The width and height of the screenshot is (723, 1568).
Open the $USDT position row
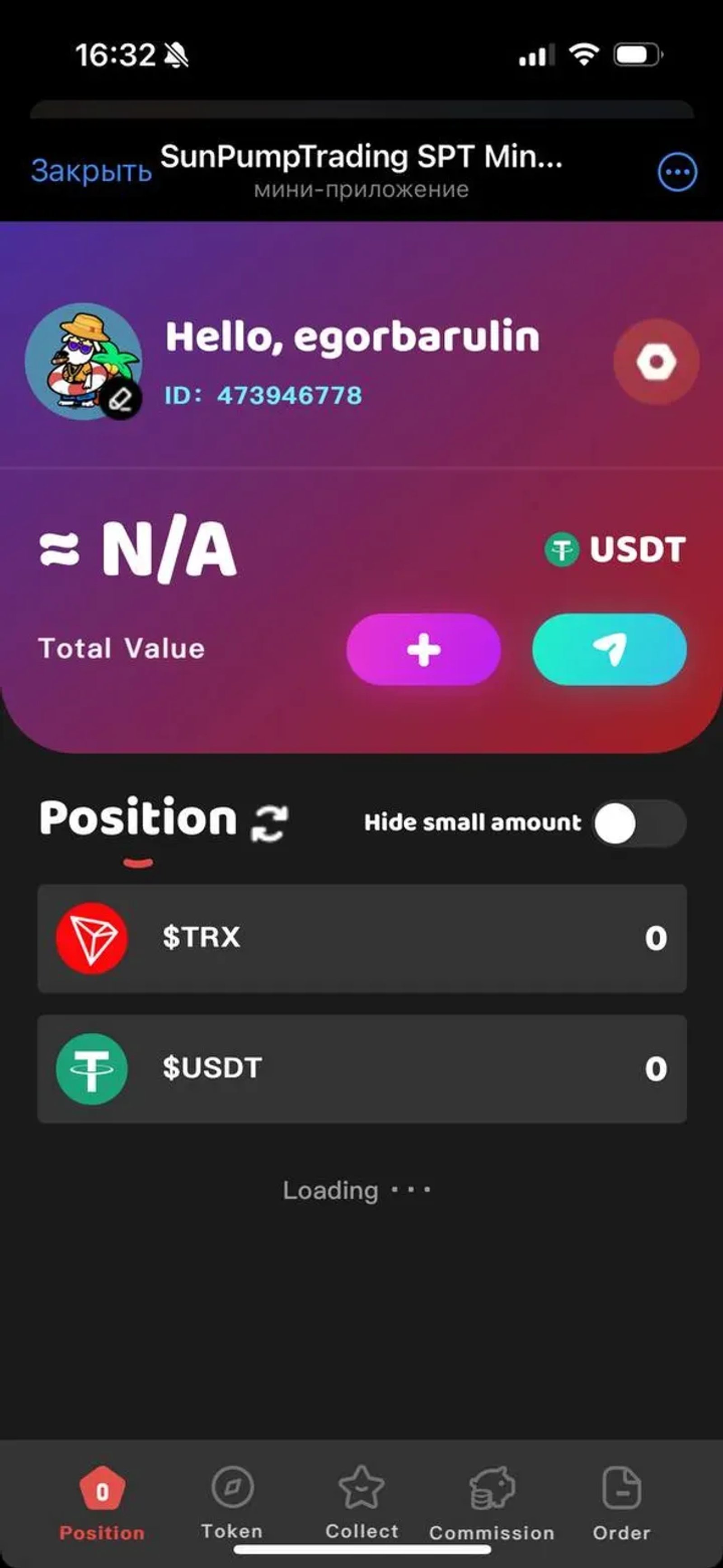tap(362, 1069)
